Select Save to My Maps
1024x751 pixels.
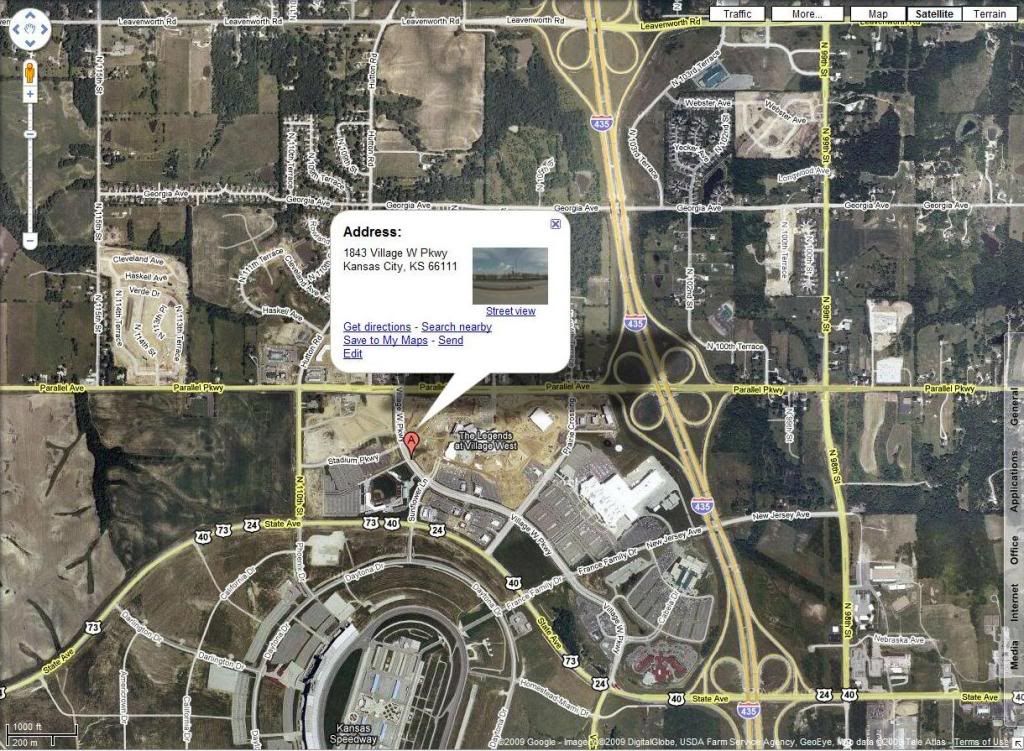click(x=385, y=341)
